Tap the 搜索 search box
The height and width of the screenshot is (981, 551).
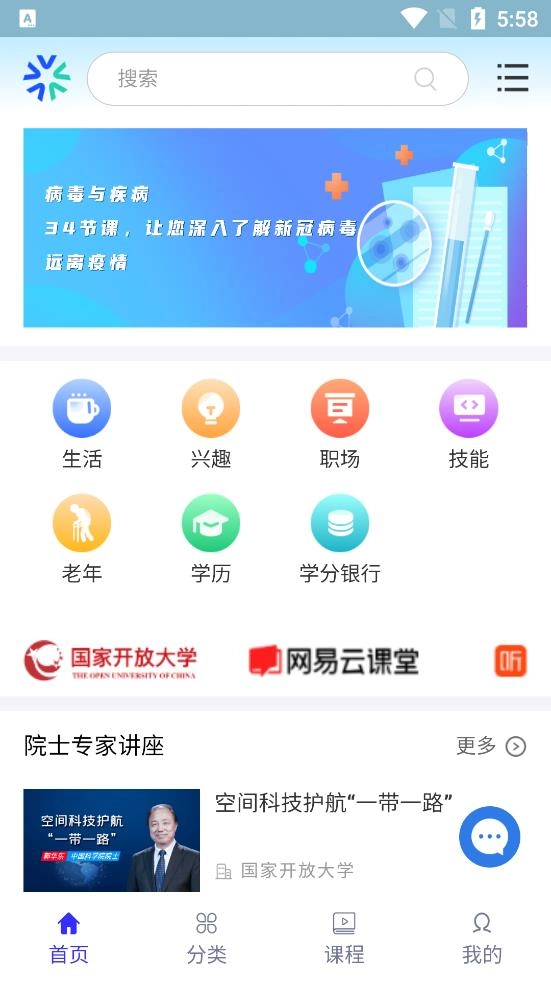pyautogui.click(x=278, y=79)
